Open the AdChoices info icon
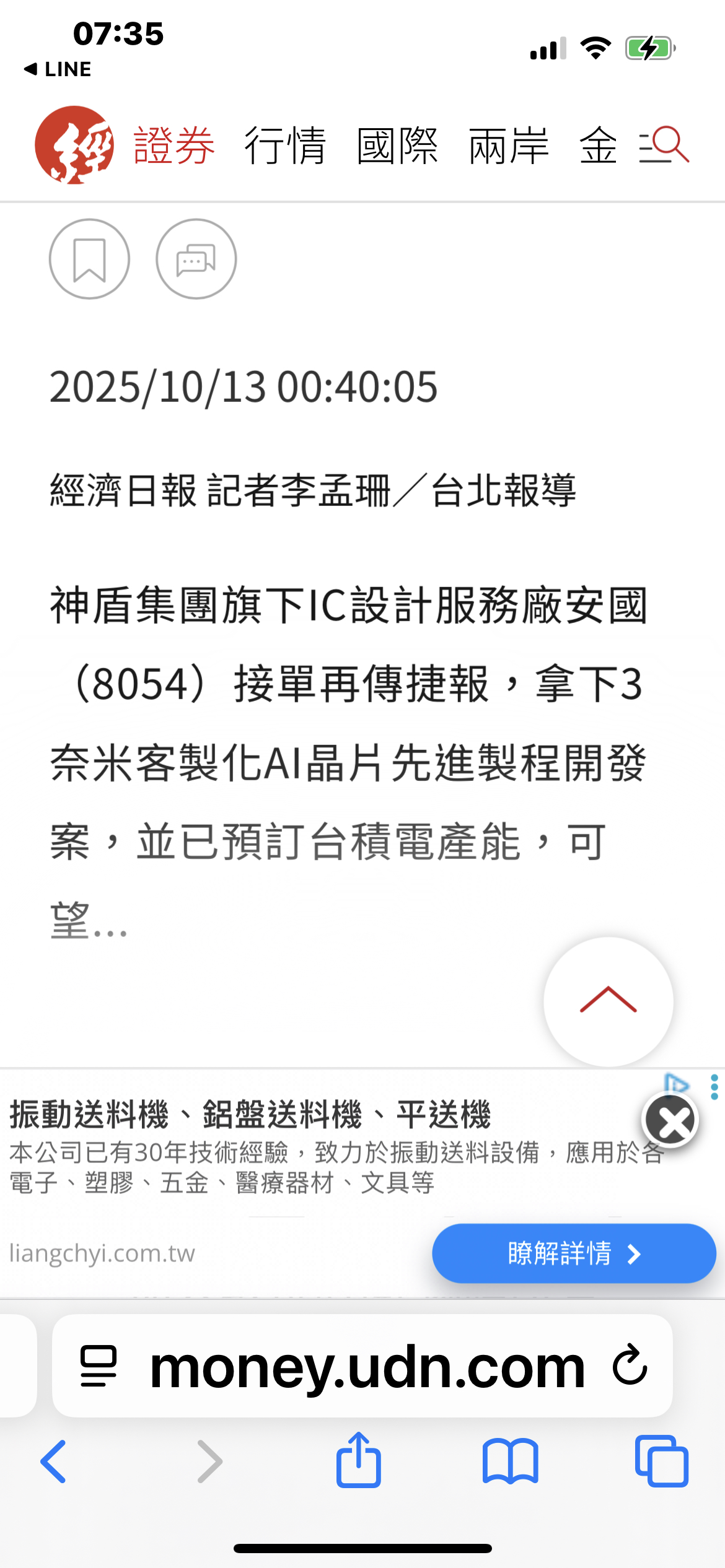This screenshot has height=1568, width=725. pos(676,1084)
